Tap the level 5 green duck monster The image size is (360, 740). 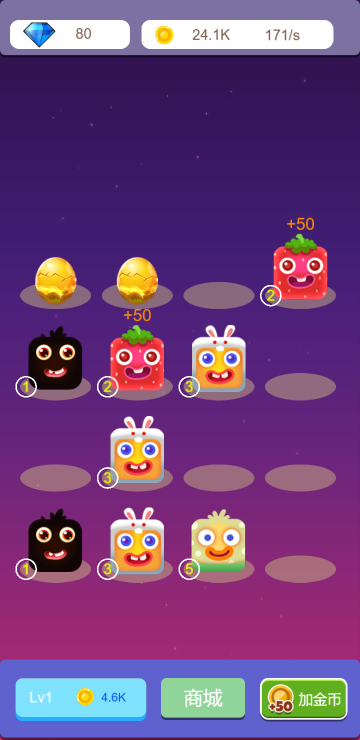218,542
